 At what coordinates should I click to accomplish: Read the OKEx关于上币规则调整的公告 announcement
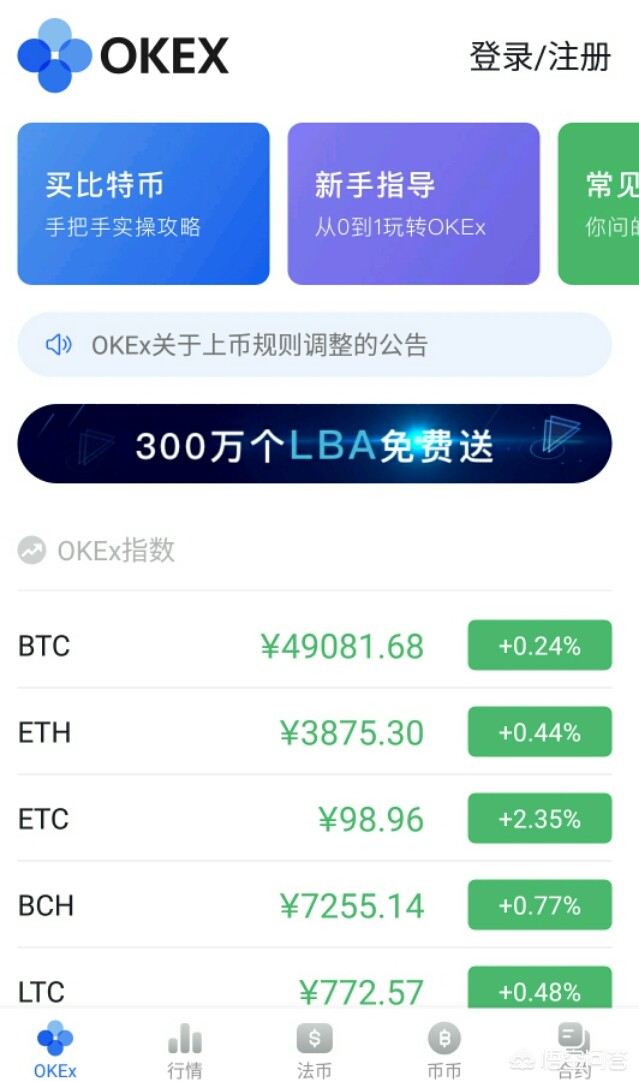(314, 345)
